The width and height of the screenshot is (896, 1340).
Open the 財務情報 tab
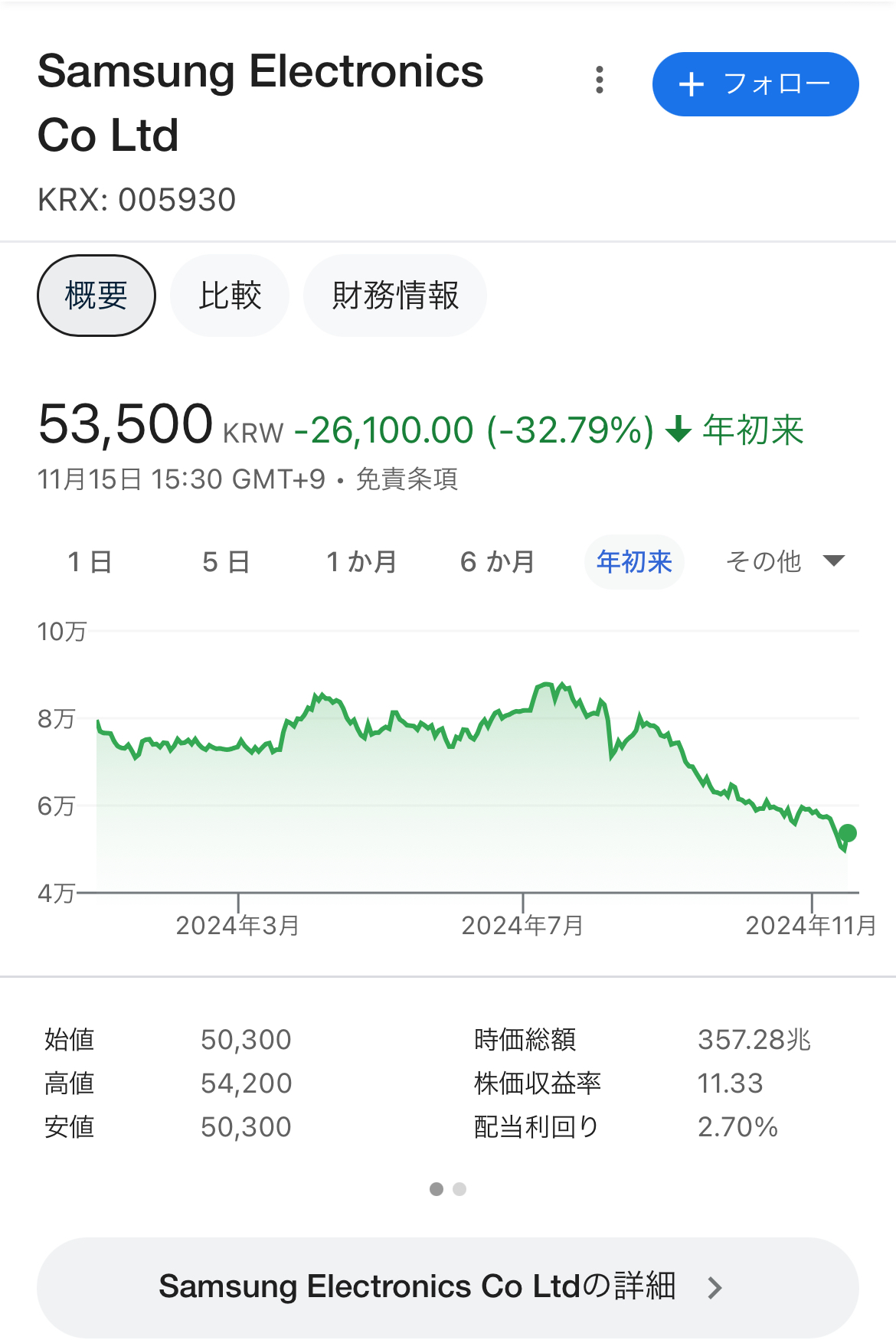click(x=395, y=296)
